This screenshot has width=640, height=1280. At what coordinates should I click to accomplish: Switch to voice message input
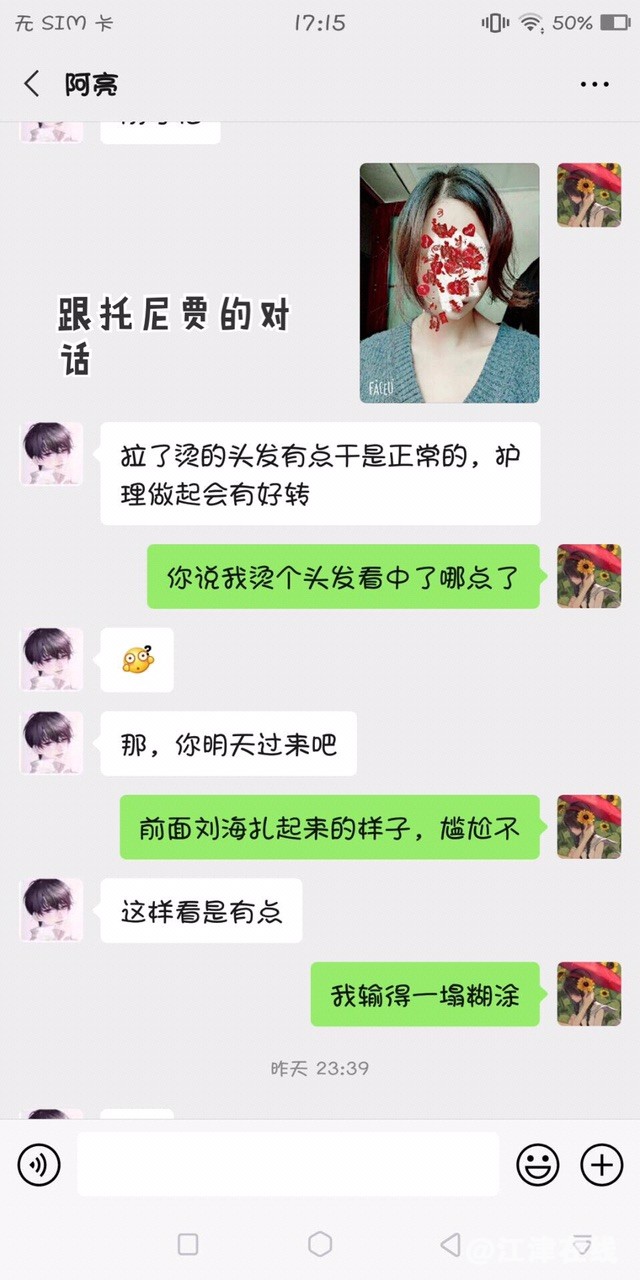[39, 1164]
